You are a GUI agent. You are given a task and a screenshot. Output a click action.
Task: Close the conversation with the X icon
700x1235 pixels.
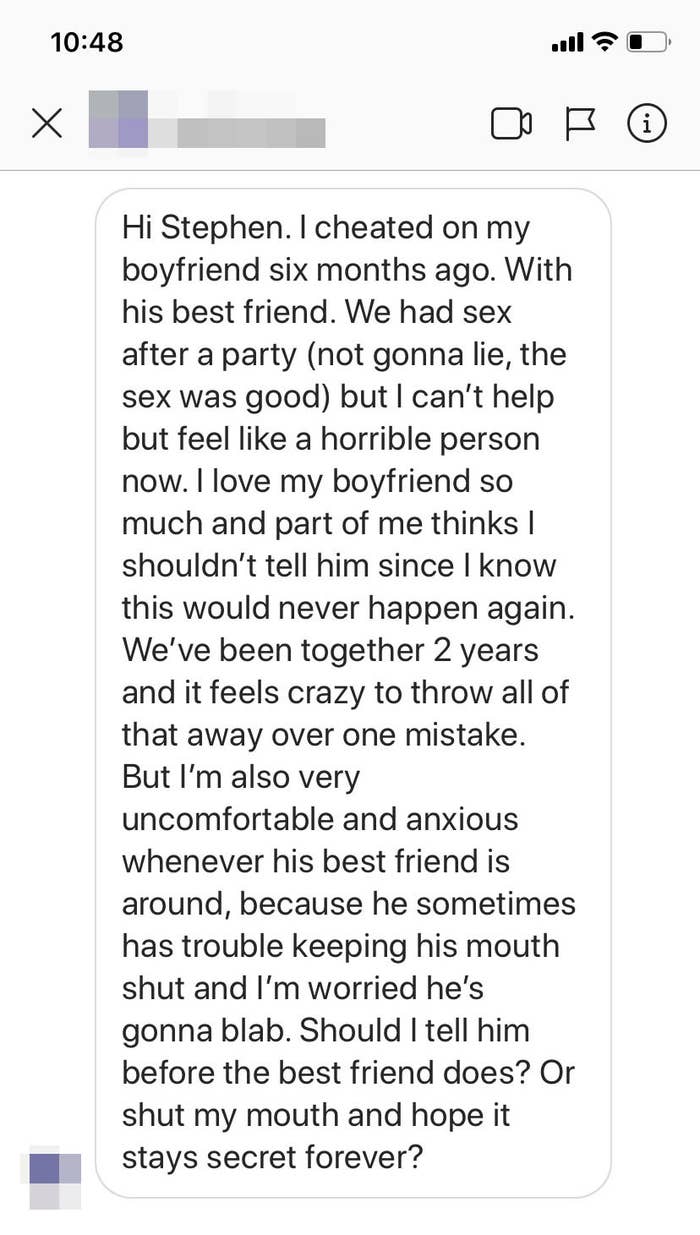(x=47, y=123)
